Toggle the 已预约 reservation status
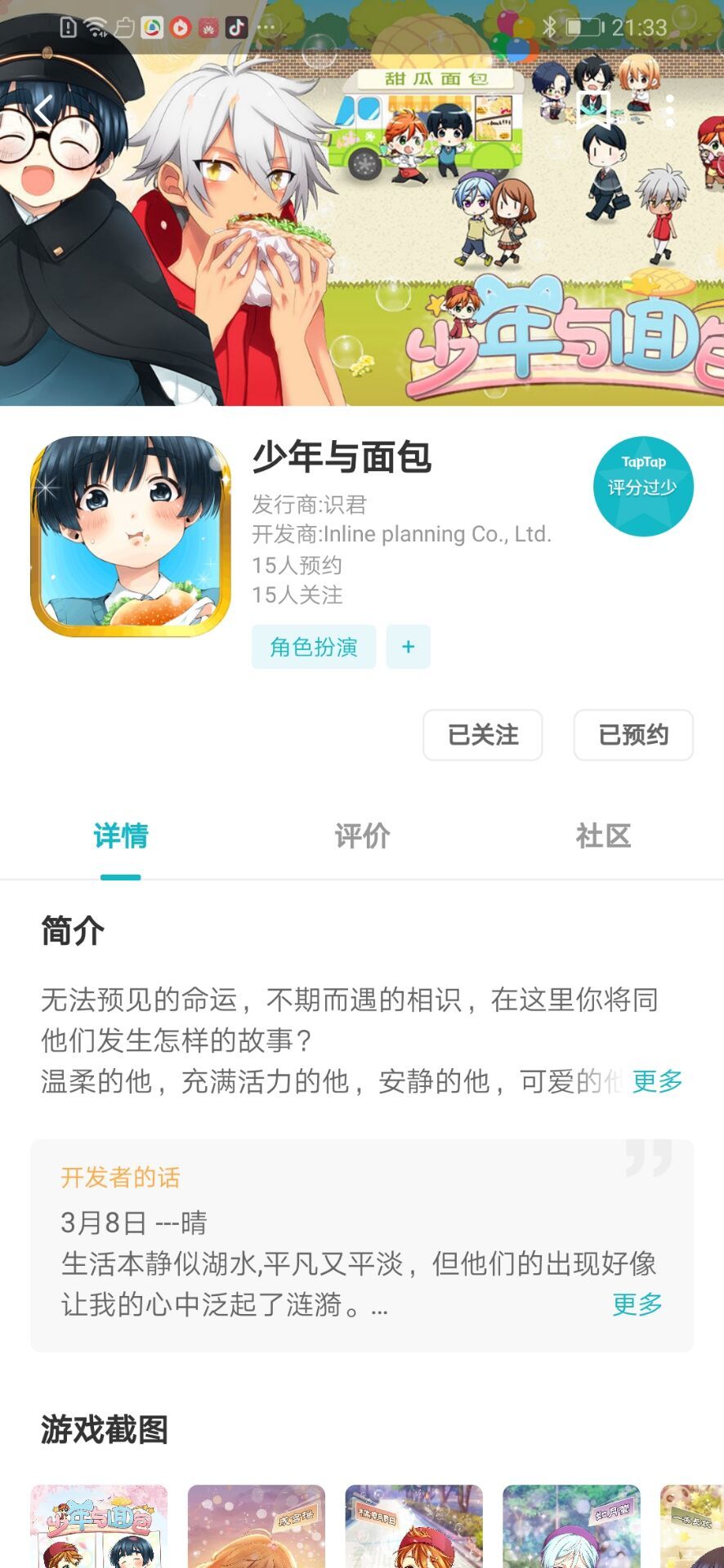This screenshot has height=1568, width=724. [x=633, y=735]
